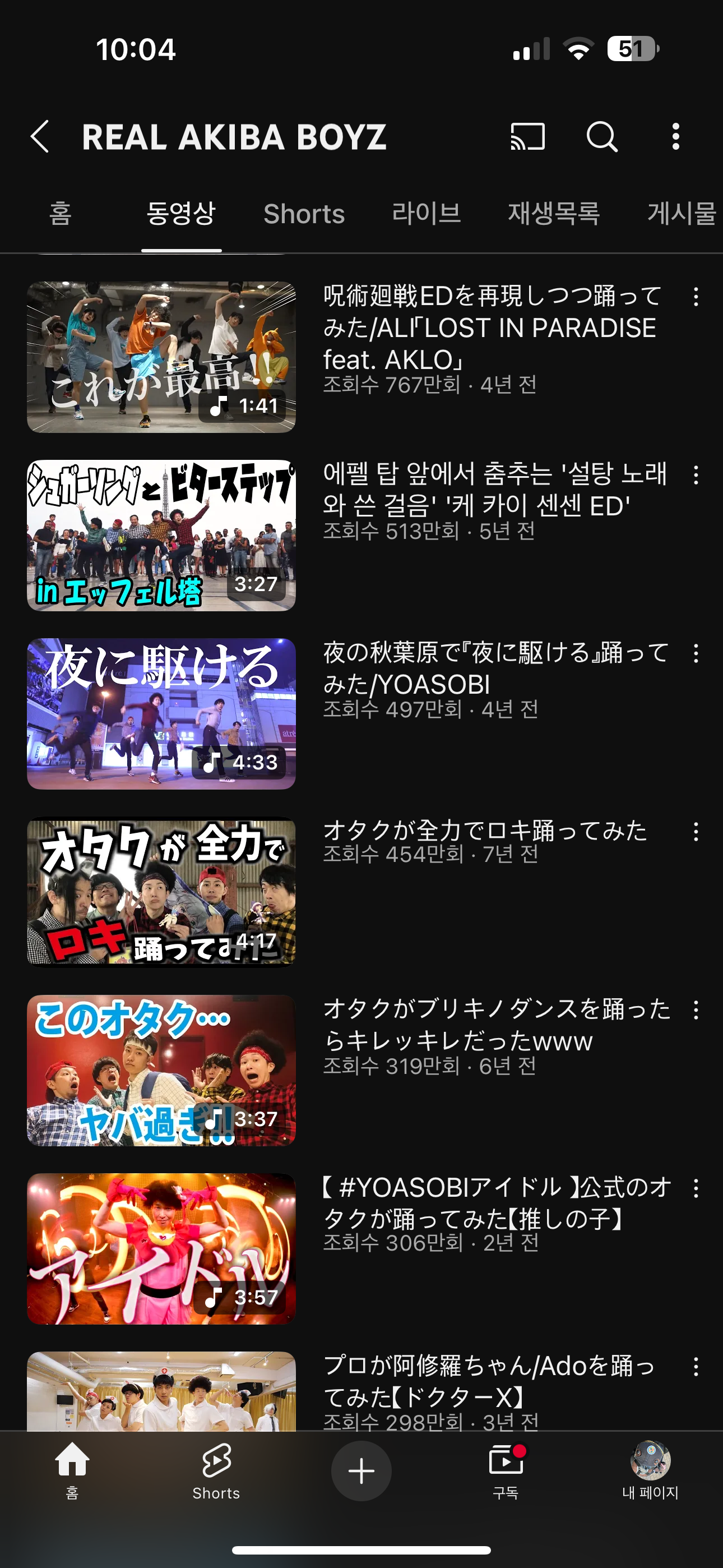
Task: Tap the plus create button
Action: (361, 1470)
